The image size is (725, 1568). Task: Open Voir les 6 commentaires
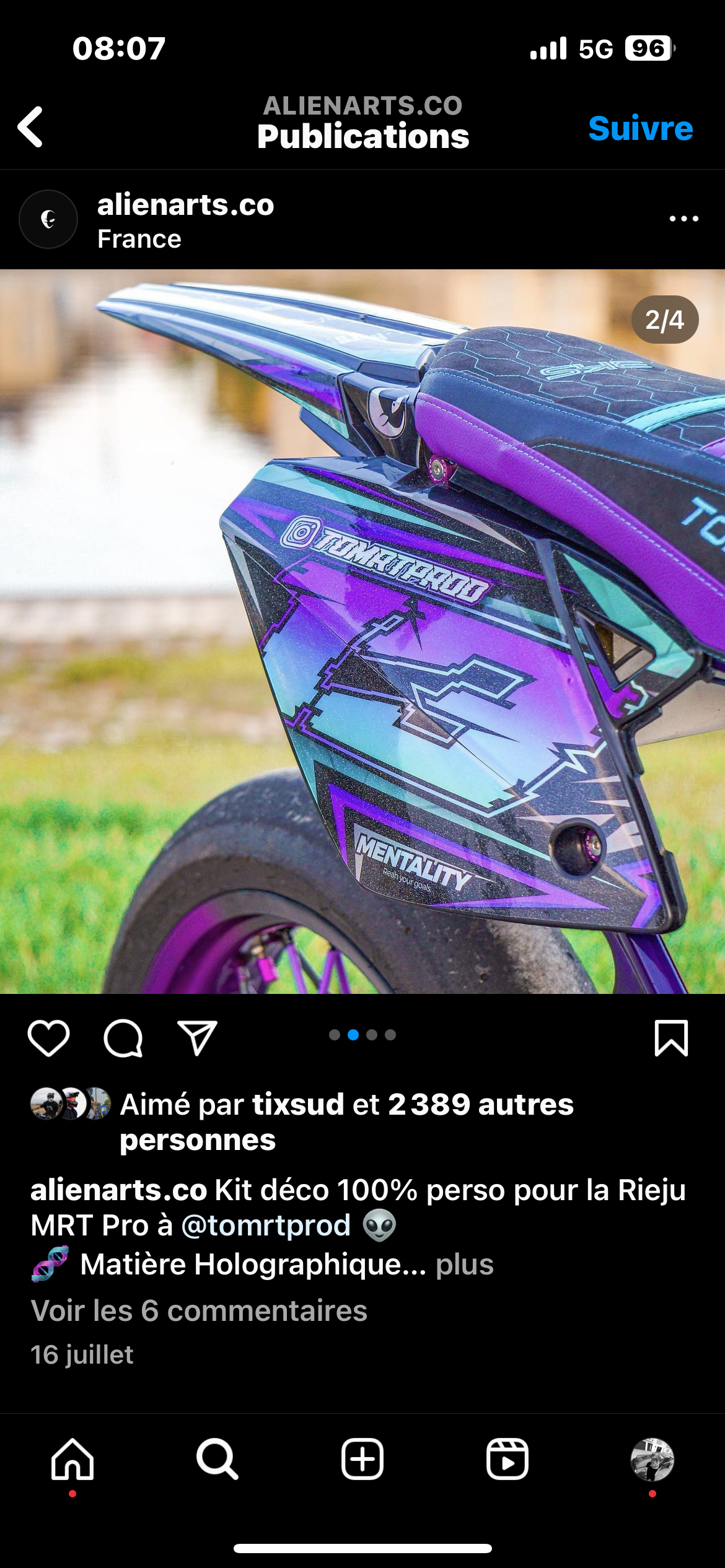pos(199,1310)
